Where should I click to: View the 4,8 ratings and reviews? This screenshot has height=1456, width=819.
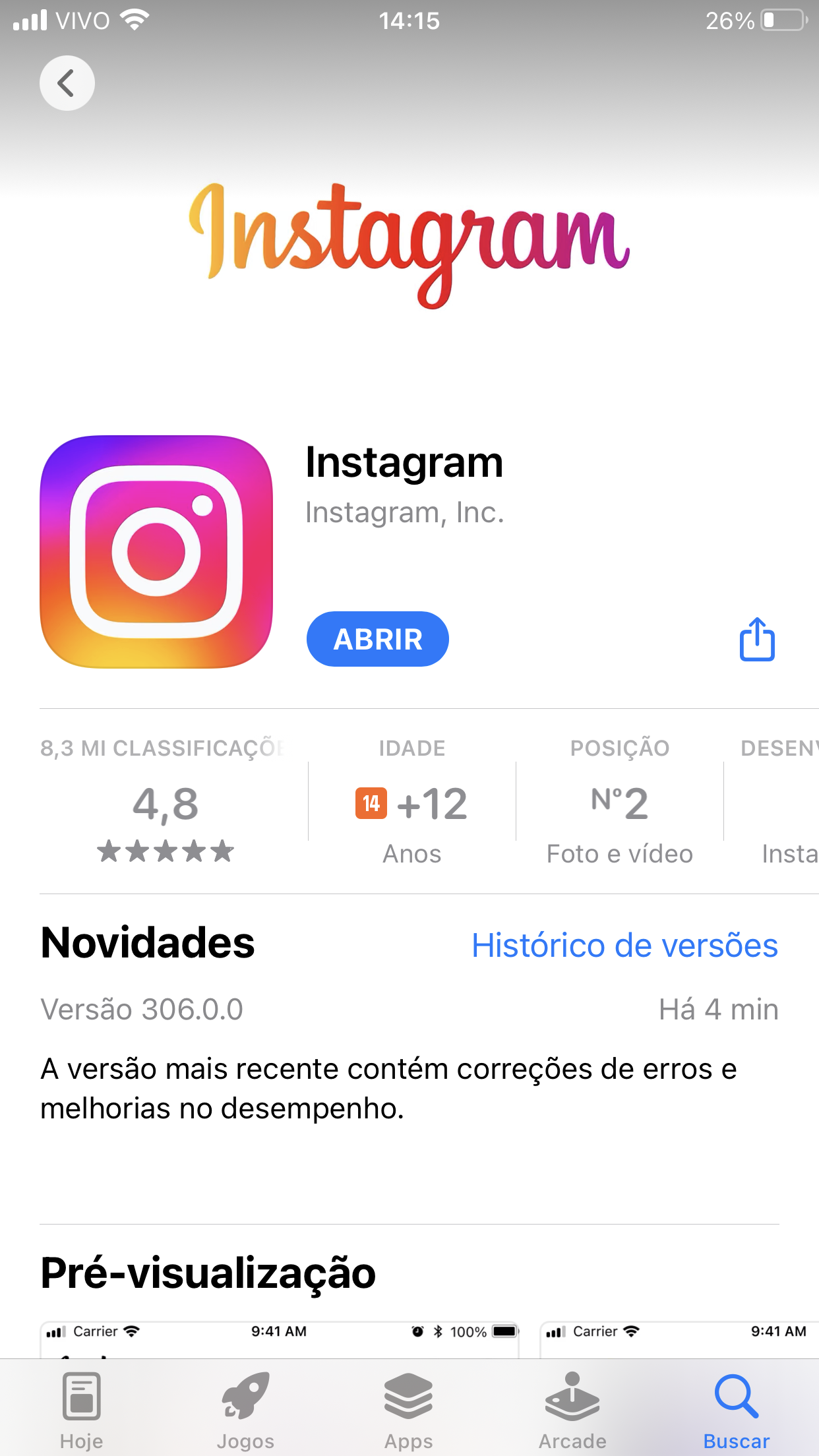(x=166, y=801)
